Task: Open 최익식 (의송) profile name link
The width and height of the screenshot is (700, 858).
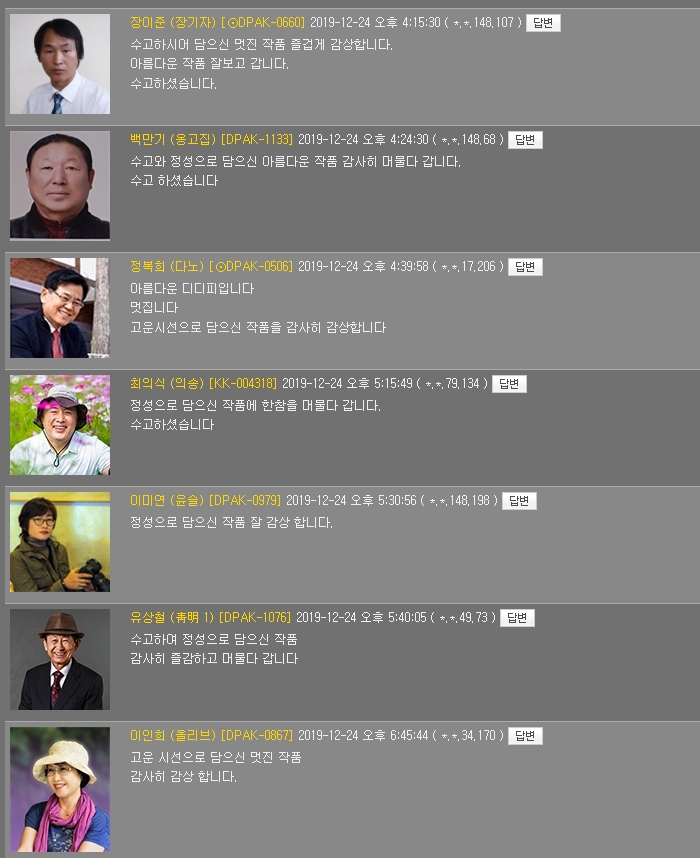Action: click(x=167, y=384)
